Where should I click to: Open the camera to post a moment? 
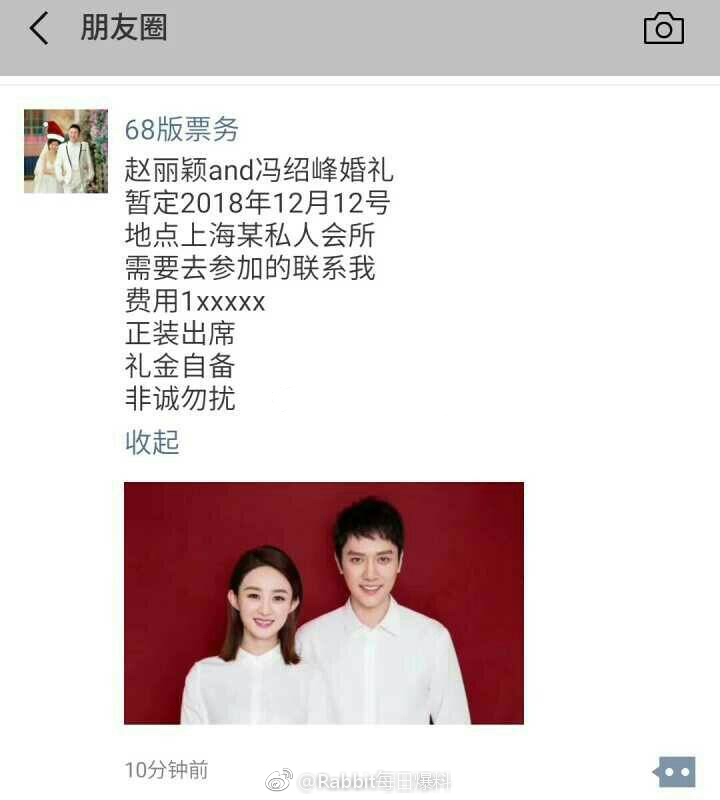[x=663, y=29]
